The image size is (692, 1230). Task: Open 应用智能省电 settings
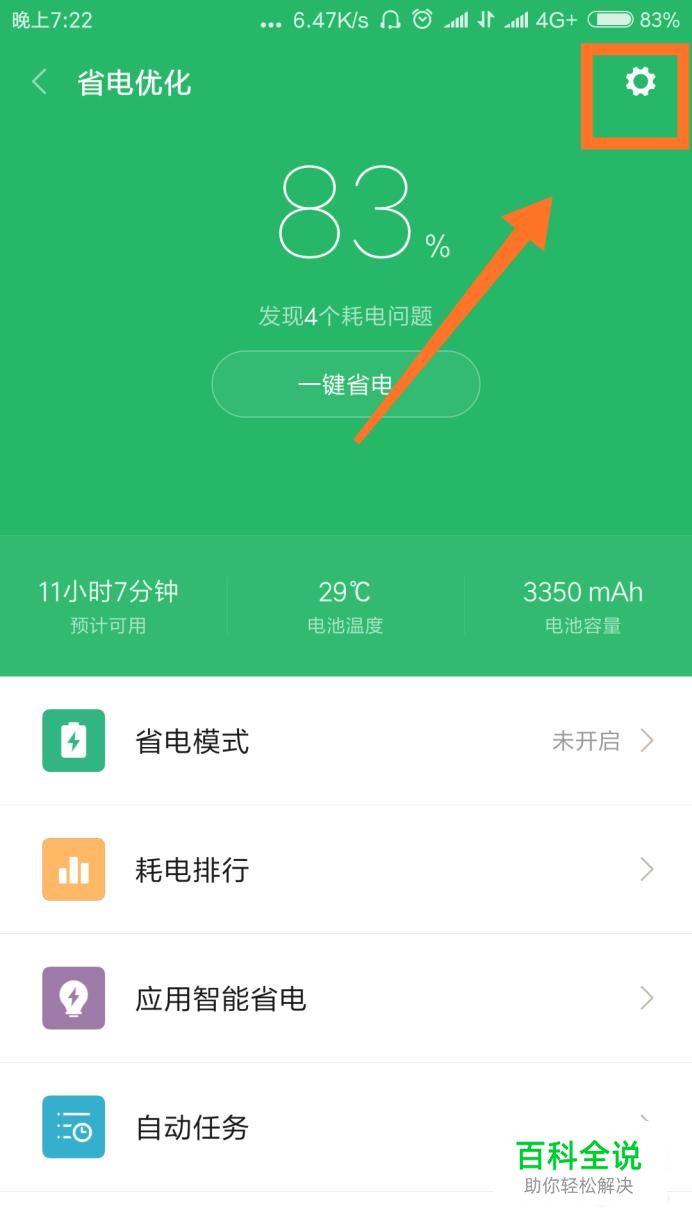pos(346,999)
